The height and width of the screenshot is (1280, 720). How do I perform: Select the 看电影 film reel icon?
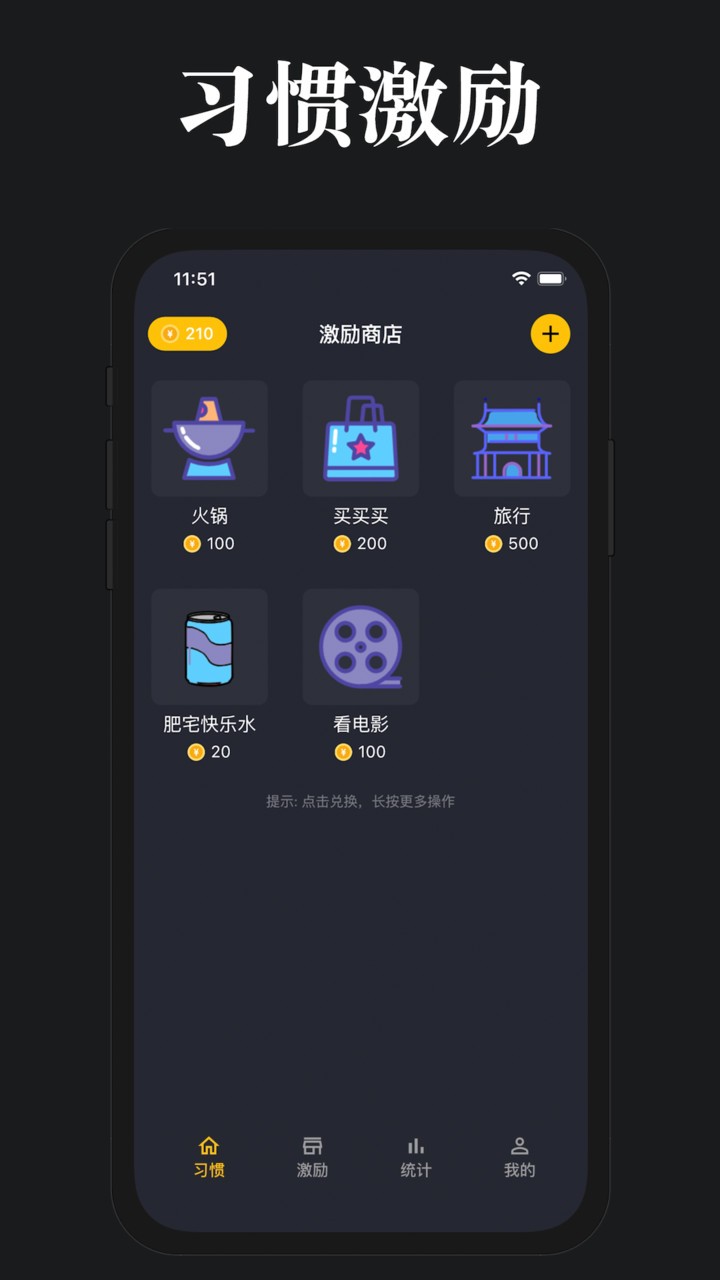click(360, 646)
